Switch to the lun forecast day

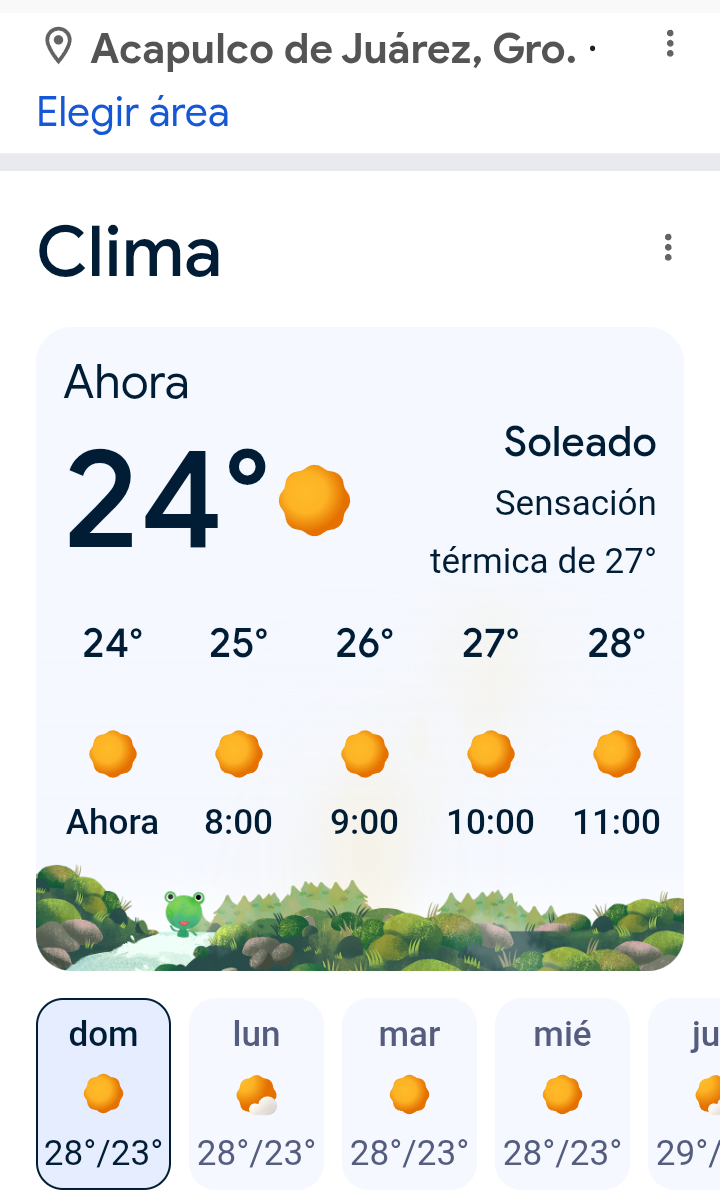point(257,1093)
